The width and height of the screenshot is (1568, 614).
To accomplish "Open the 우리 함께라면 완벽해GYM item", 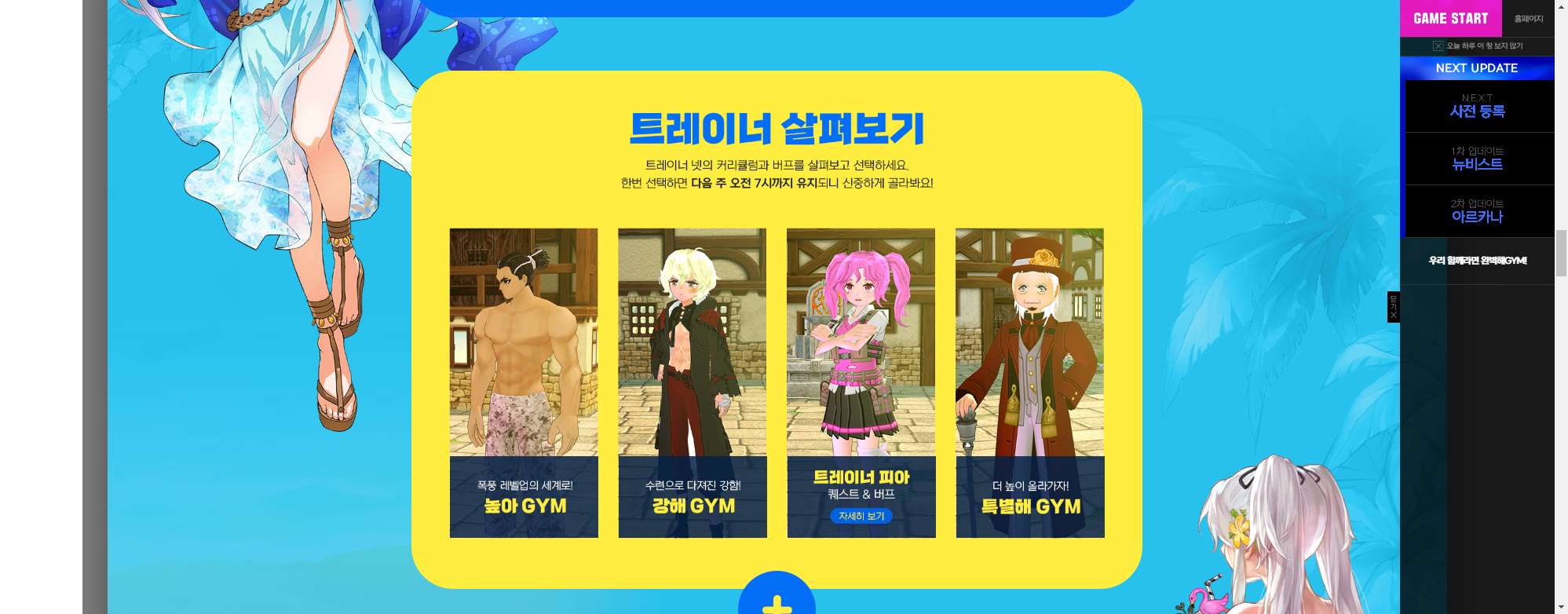I will 1477,261.
